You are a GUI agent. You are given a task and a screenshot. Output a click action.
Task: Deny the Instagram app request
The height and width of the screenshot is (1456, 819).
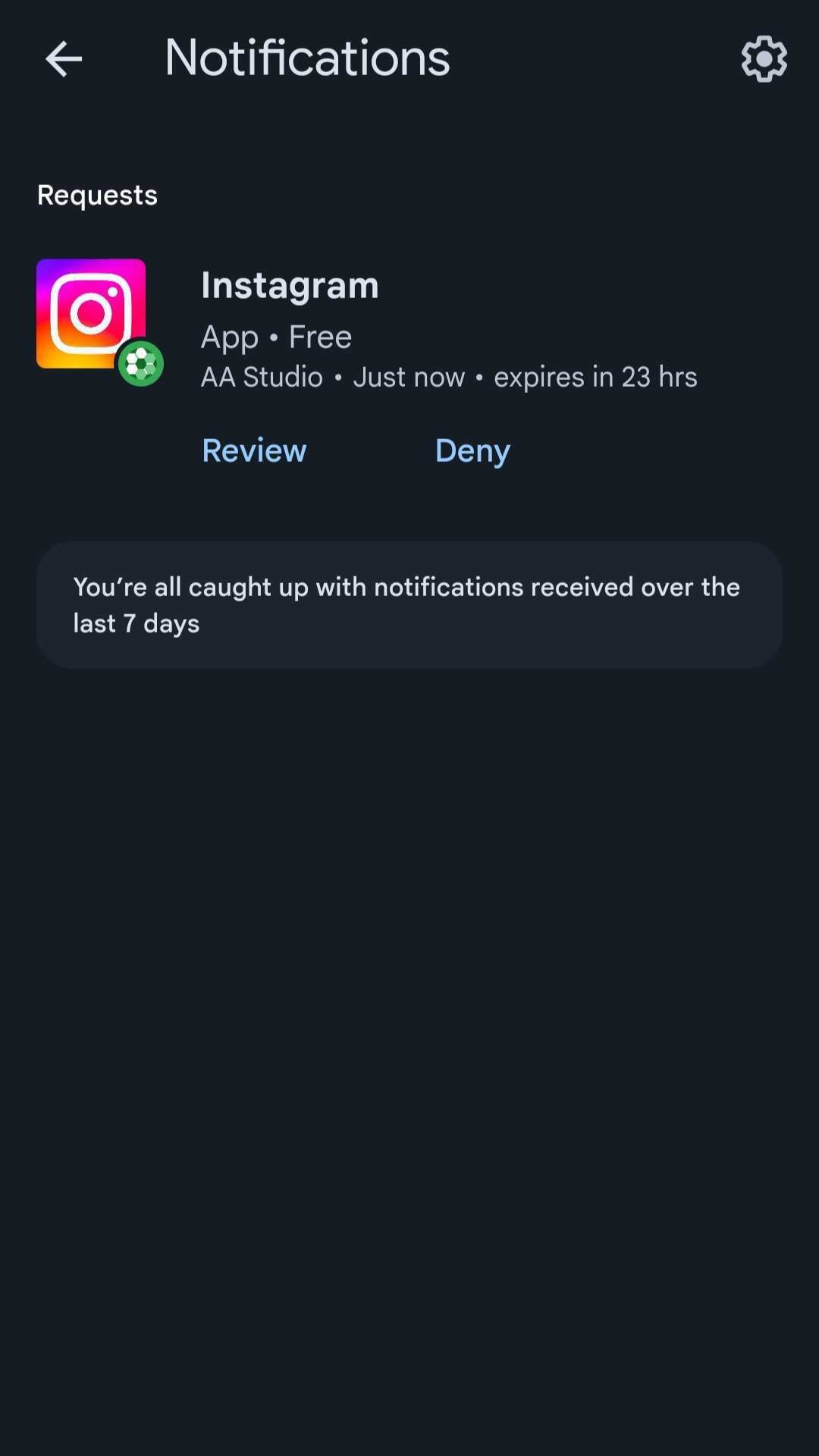pos(472,450)
